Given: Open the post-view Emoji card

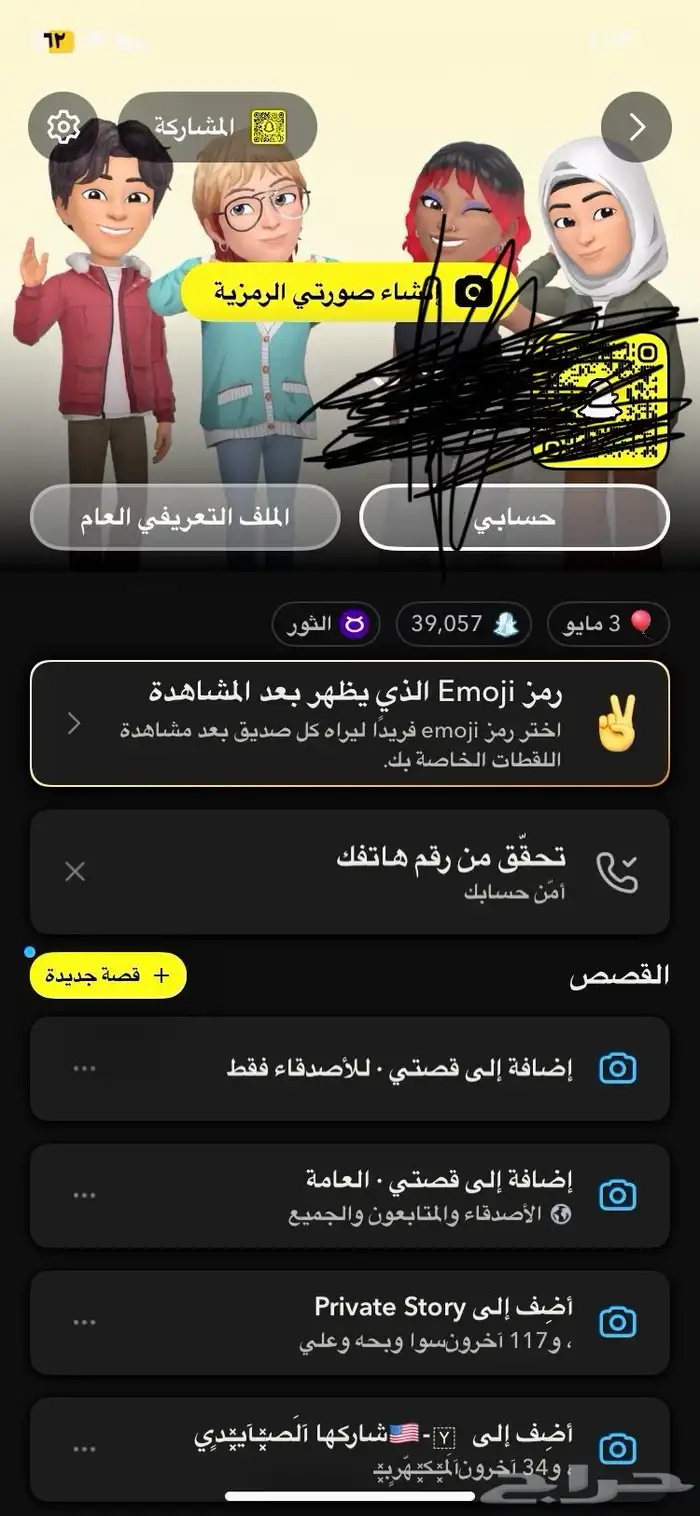Looking at the screenshot, I should [350, 723].
